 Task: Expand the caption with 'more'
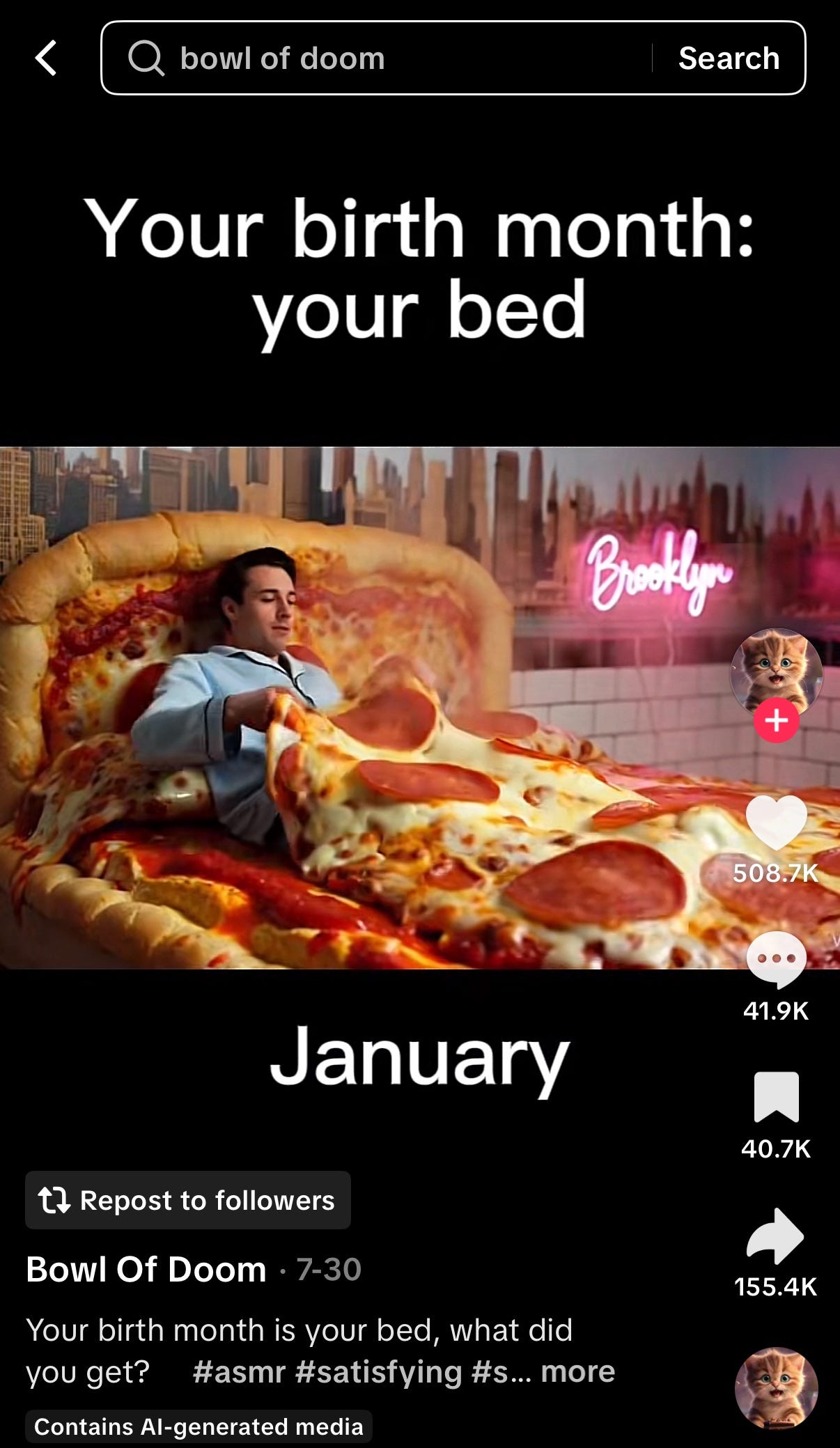(577, 1371)
